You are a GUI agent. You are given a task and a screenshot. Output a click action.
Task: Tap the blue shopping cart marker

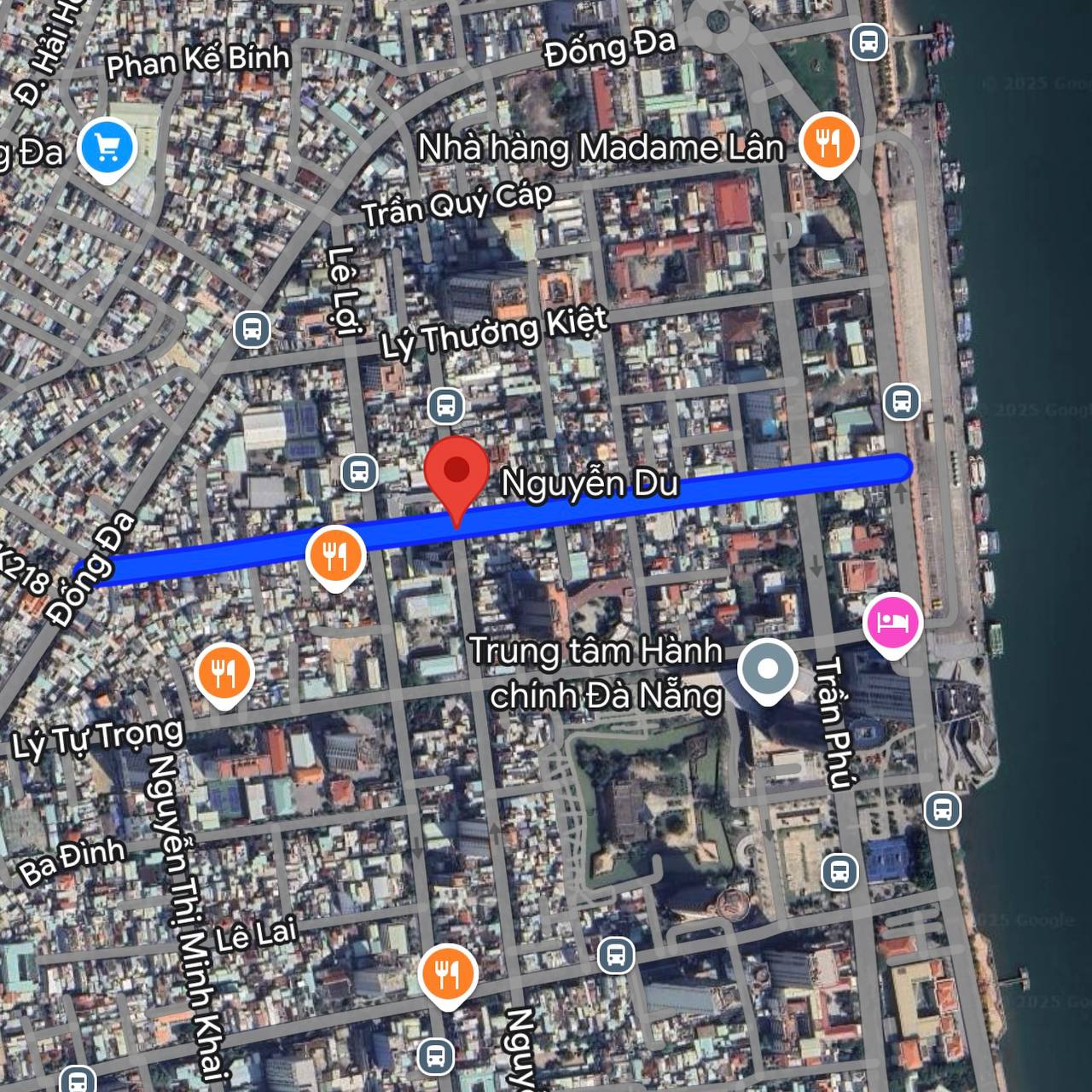click(x=107, y=149)
